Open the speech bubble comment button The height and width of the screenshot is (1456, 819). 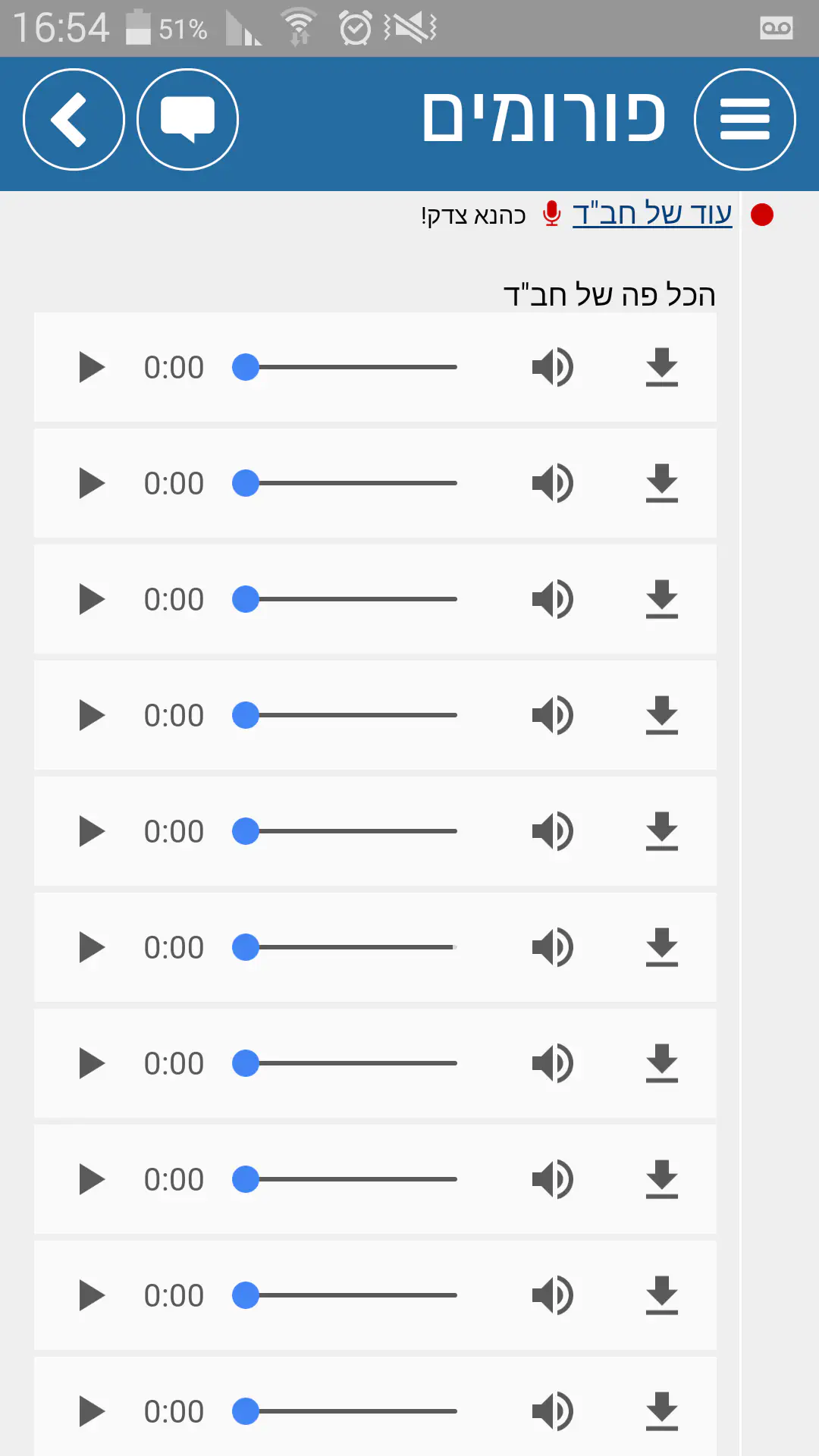tap(187, 120)
